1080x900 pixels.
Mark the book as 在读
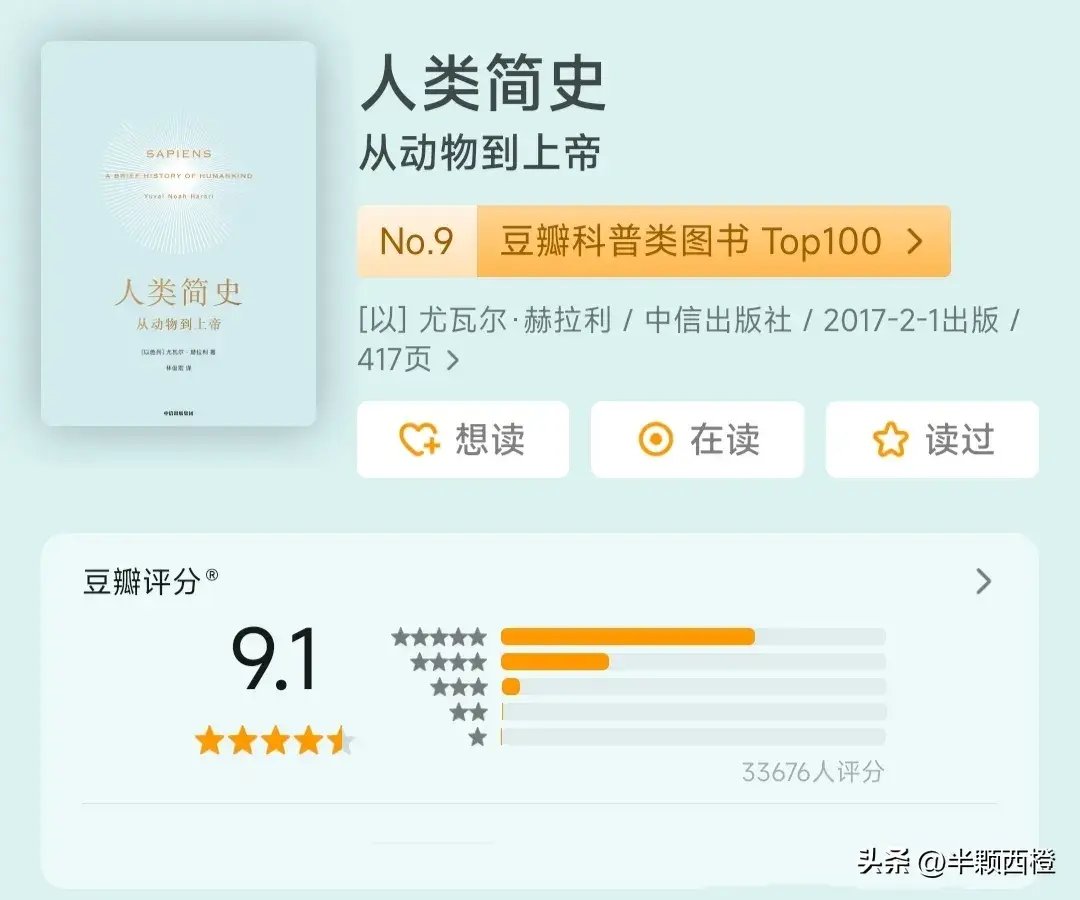(x=697, y=440)
